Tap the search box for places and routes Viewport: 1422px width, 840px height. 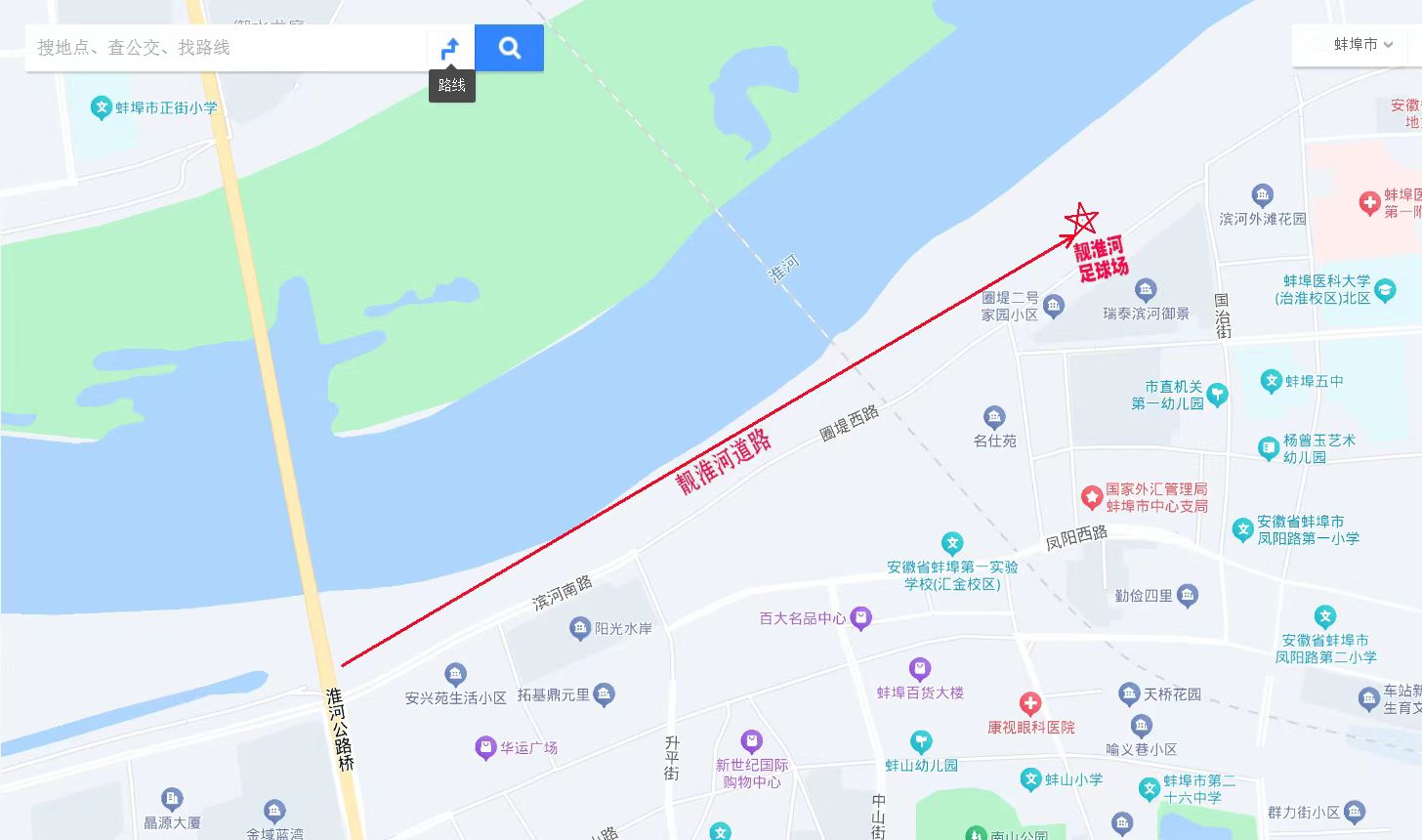click(225, 48)
